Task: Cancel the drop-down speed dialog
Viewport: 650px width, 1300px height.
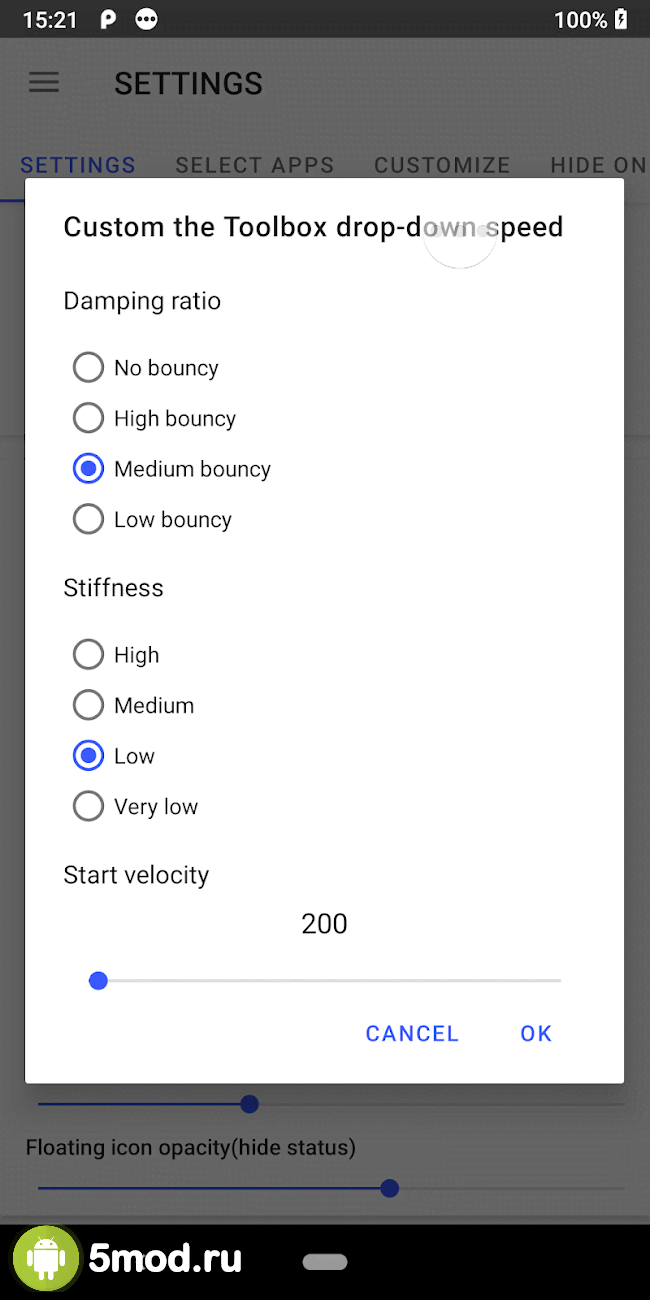Action: tap(412, 1034)
